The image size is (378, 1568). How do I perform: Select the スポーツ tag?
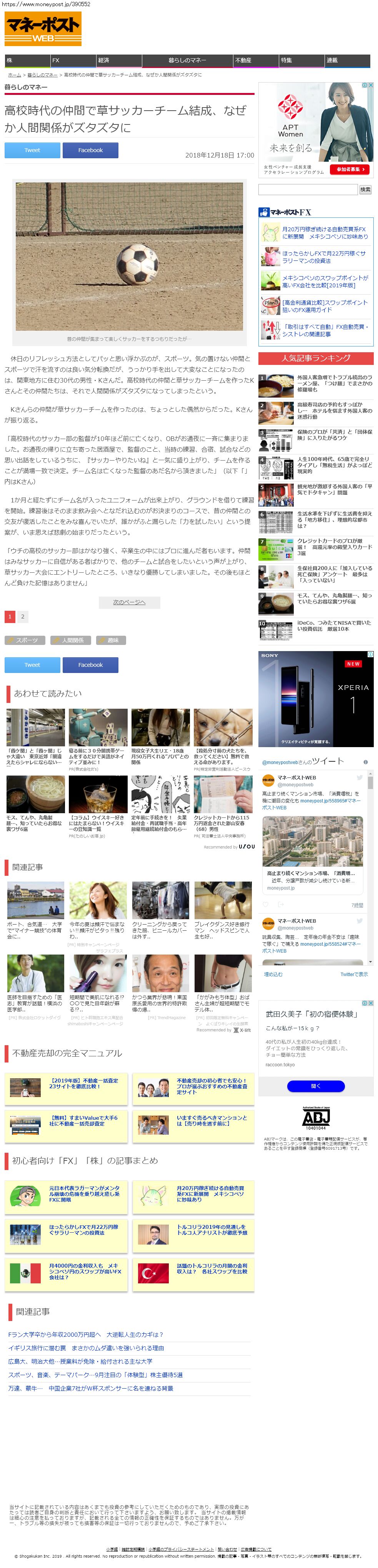[25, 640]
